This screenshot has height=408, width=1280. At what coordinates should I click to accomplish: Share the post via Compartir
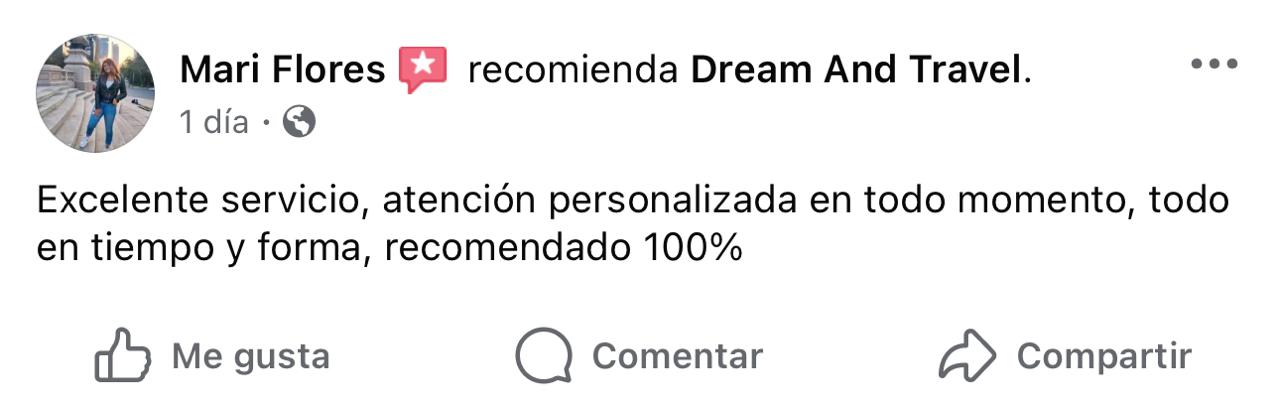pos(1065,356)
